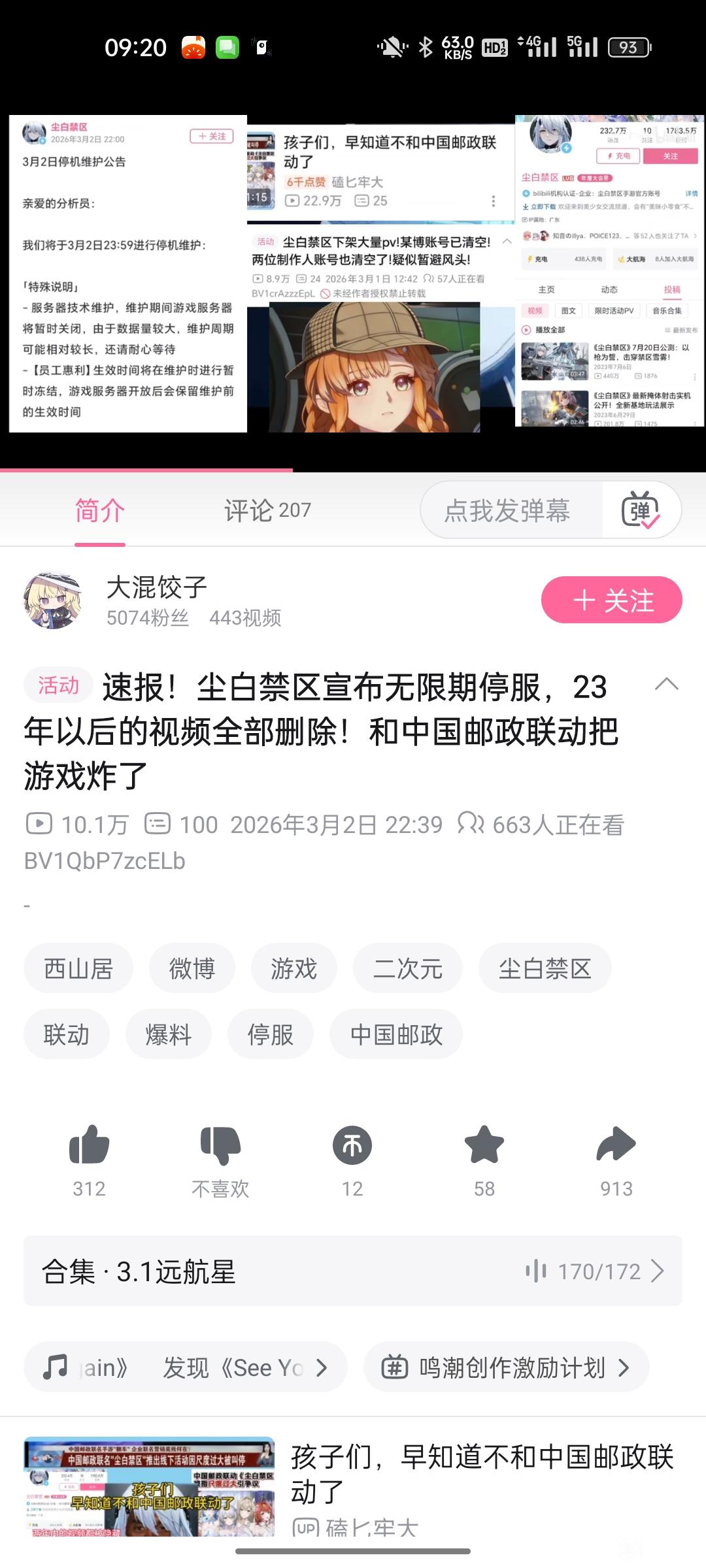This screenshot has height=1568, width=706.
Task: Open 大混饺子's profile avatar
Action: point(53,600)
